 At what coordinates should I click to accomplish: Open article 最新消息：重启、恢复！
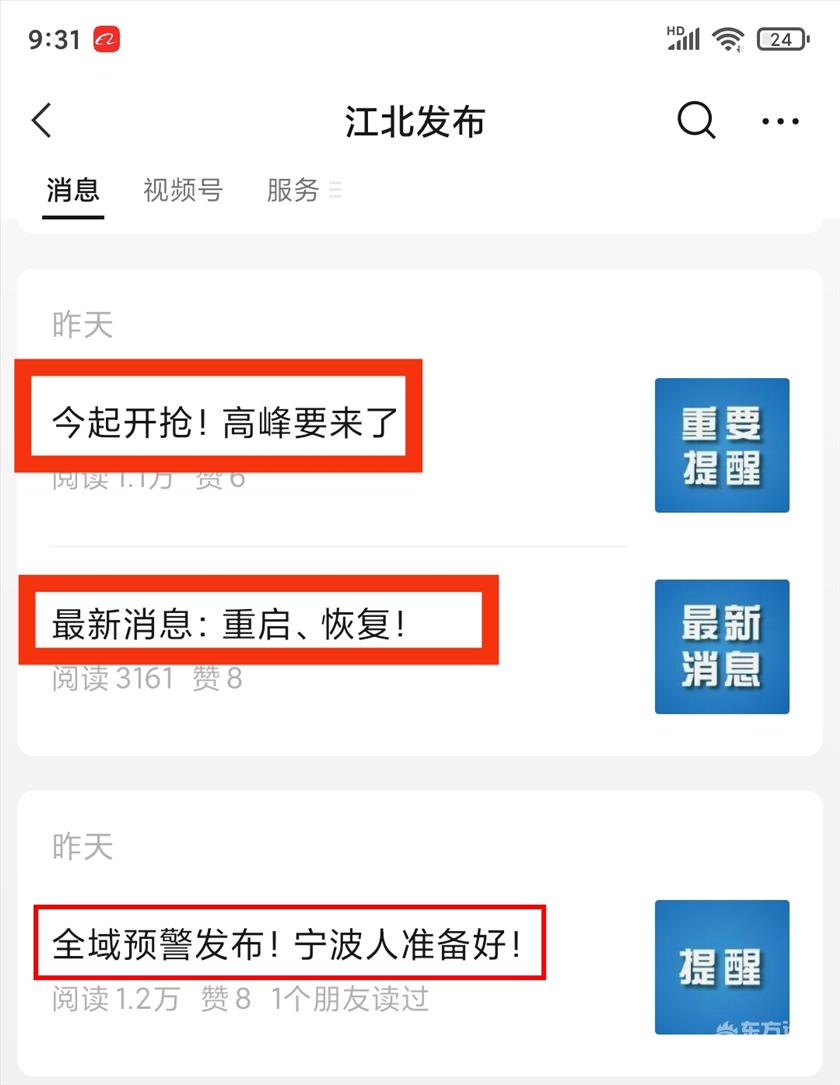tap(230, 625)
